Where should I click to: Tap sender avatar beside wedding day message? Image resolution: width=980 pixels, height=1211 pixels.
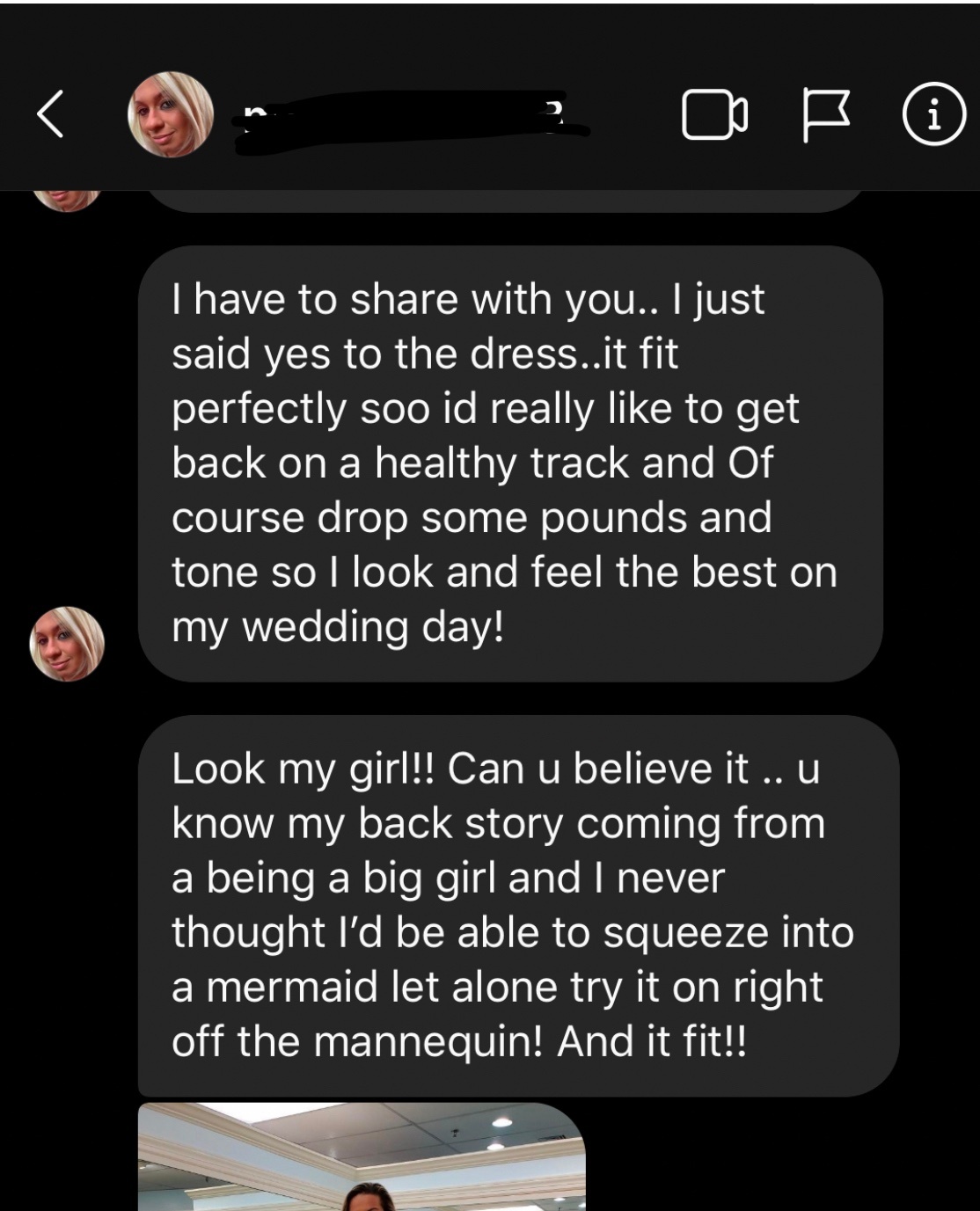[67, 643]
